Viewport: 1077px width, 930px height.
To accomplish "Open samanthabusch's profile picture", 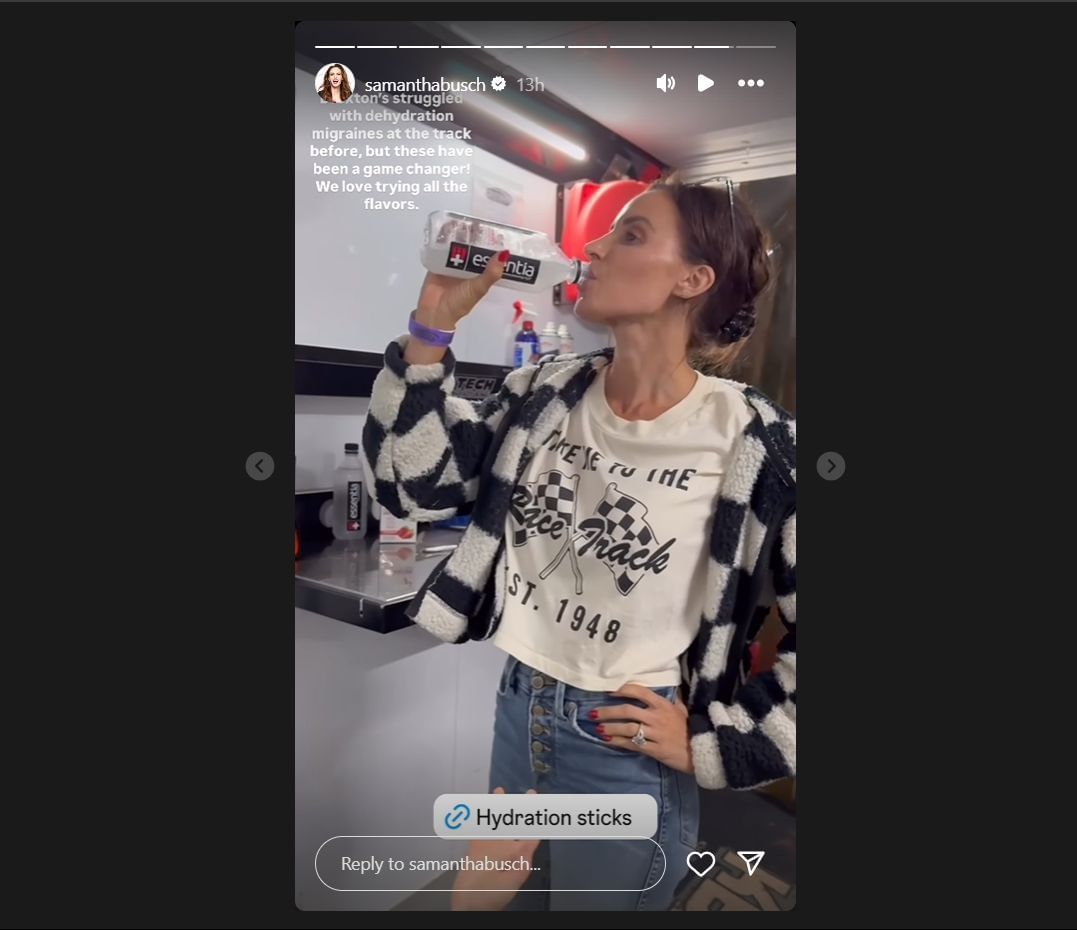I will (335, 83).
